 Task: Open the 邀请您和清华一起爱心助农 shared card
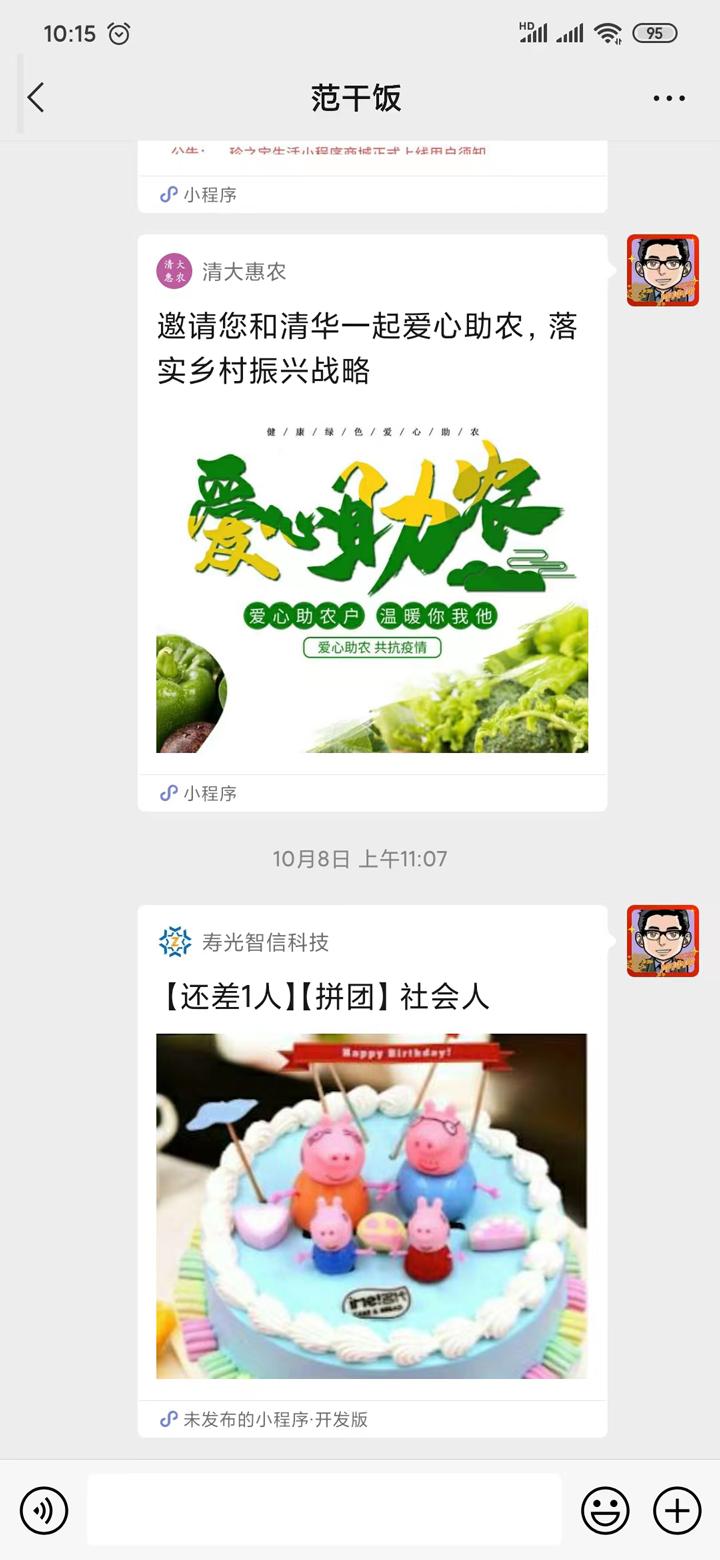[x=371, y=350]
